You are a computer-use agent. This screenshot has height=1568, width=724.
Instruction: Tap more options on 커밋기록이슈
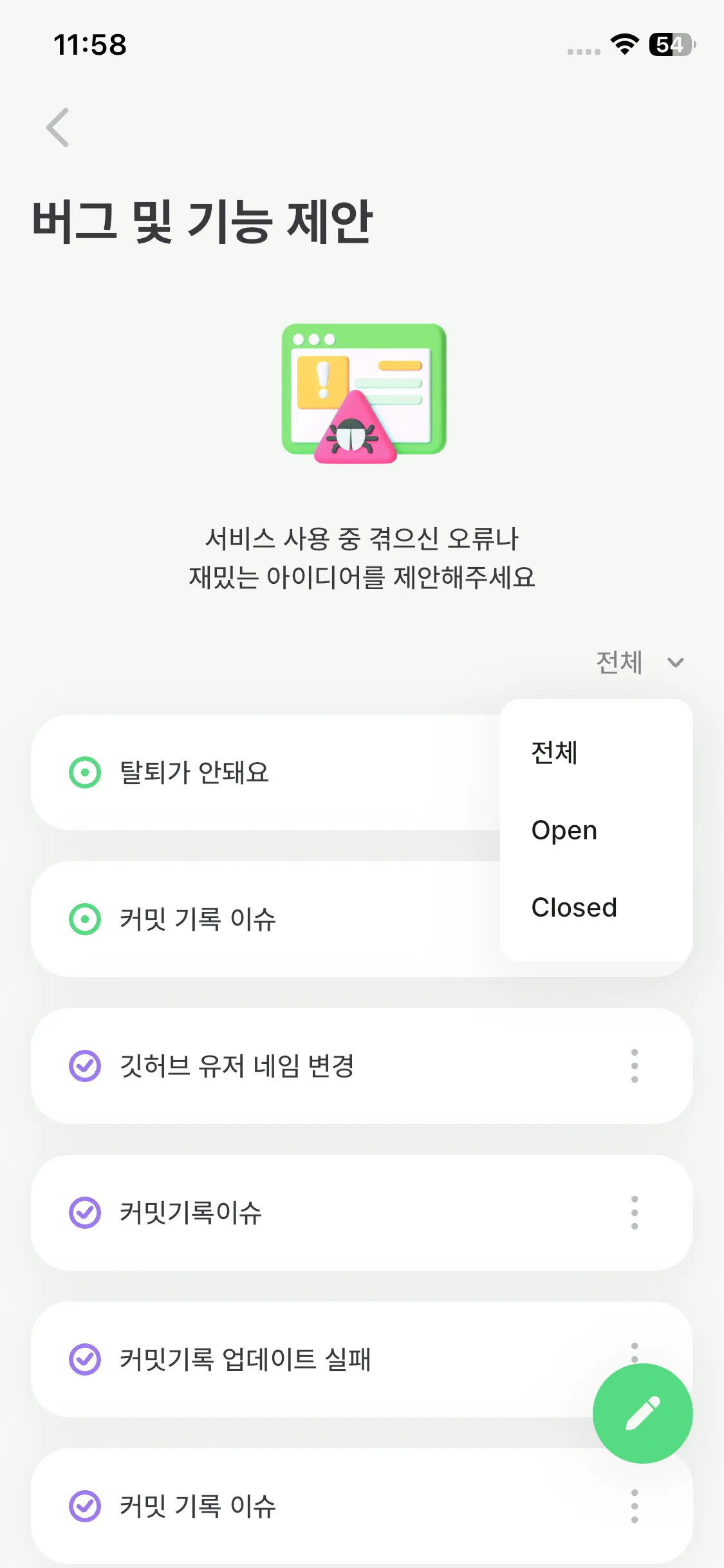[x=635, y=1213]
